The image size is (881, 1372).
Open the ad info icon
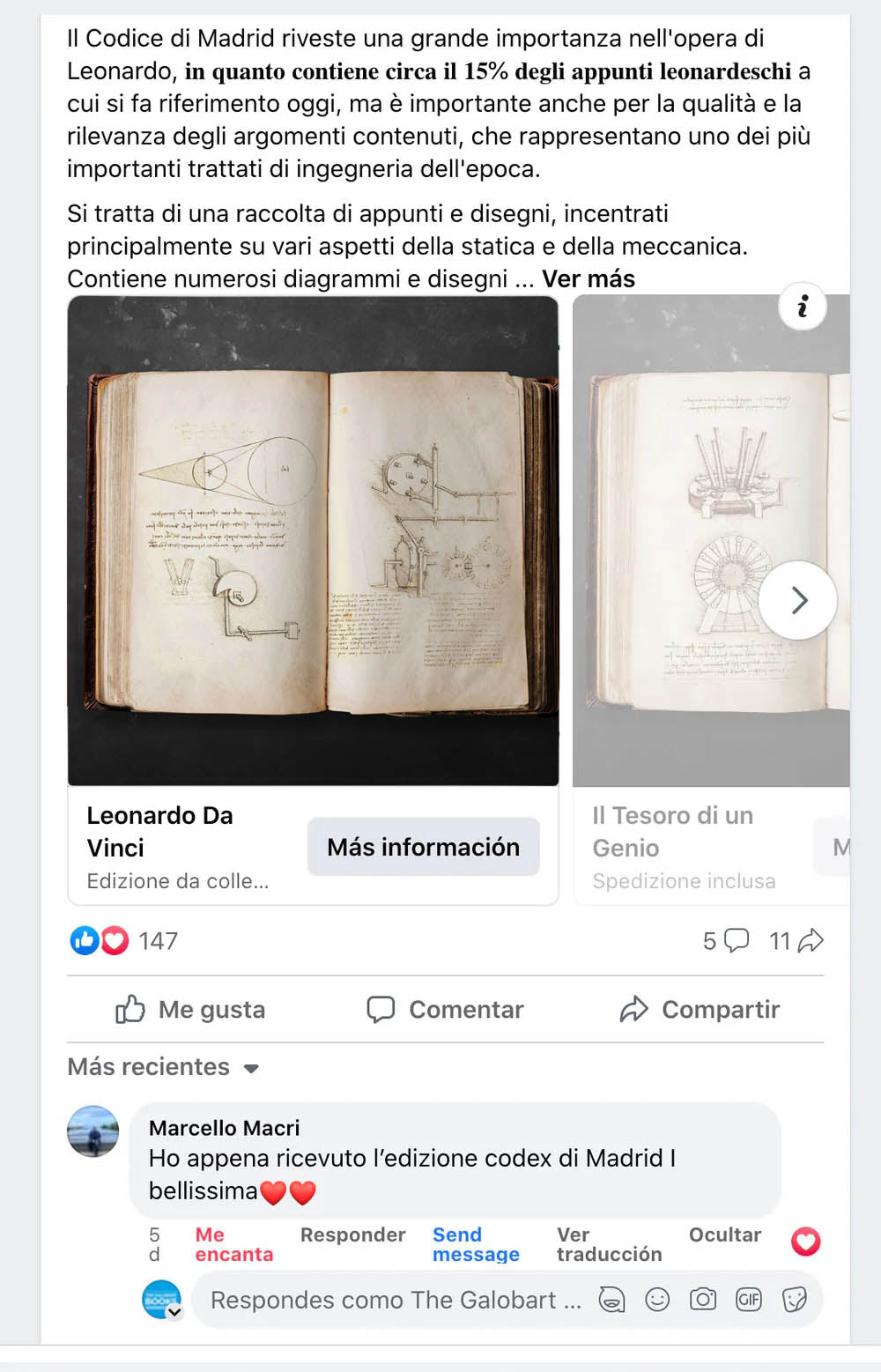(802, 307)
